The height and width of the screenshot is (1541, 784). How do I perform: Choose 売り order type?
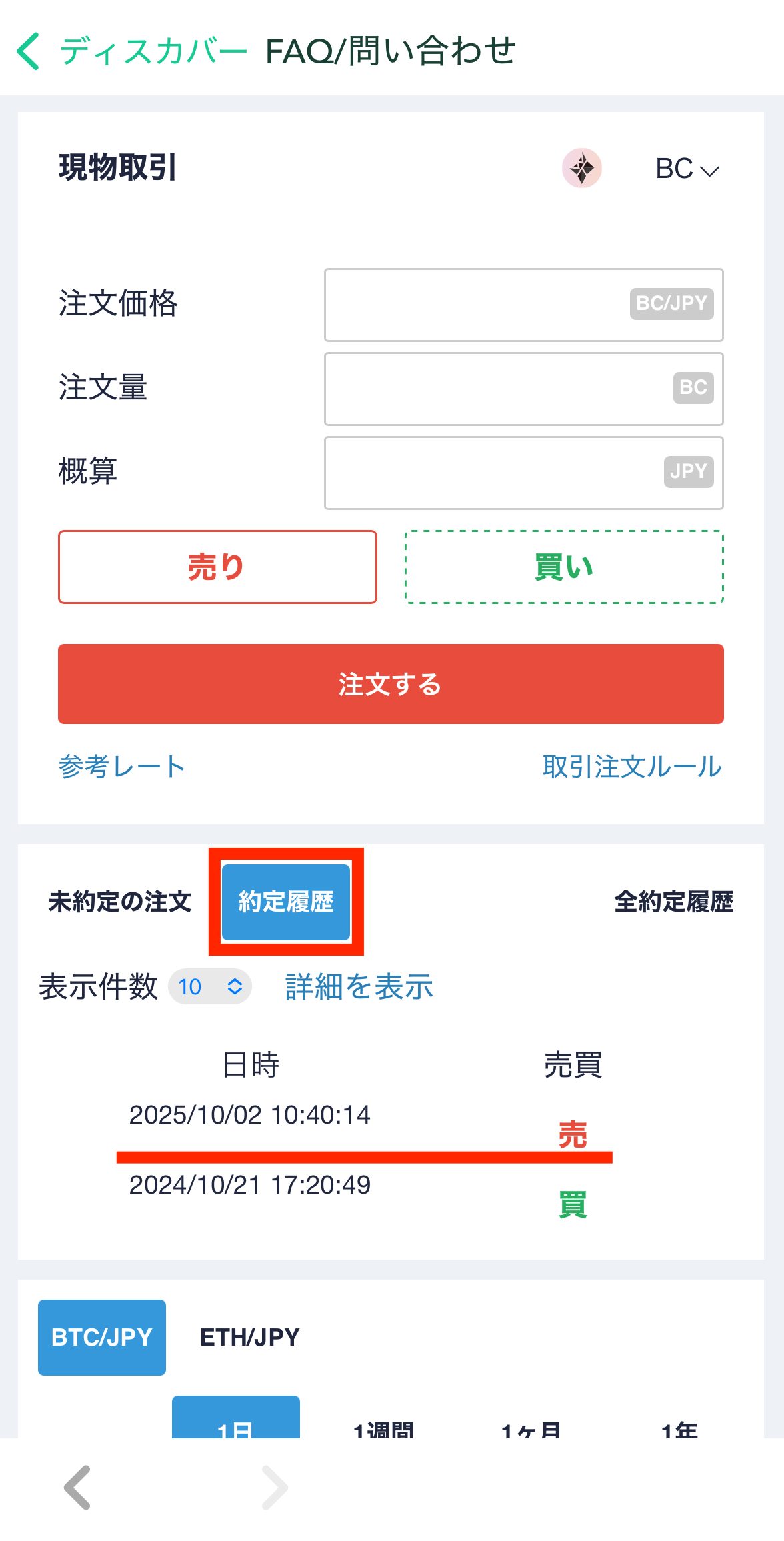(x=217, y=567)
